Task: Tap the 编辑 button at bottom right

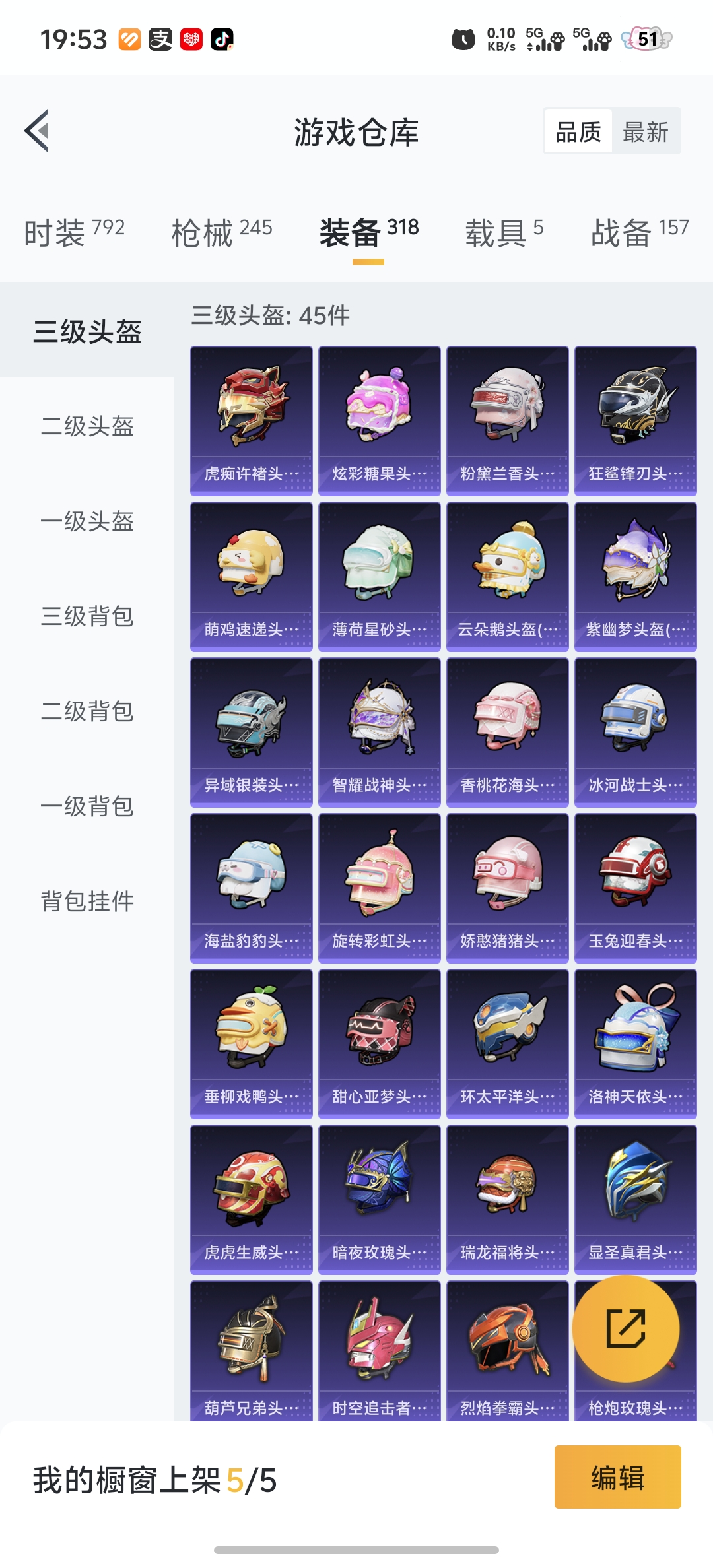Action: [617, 1478]
